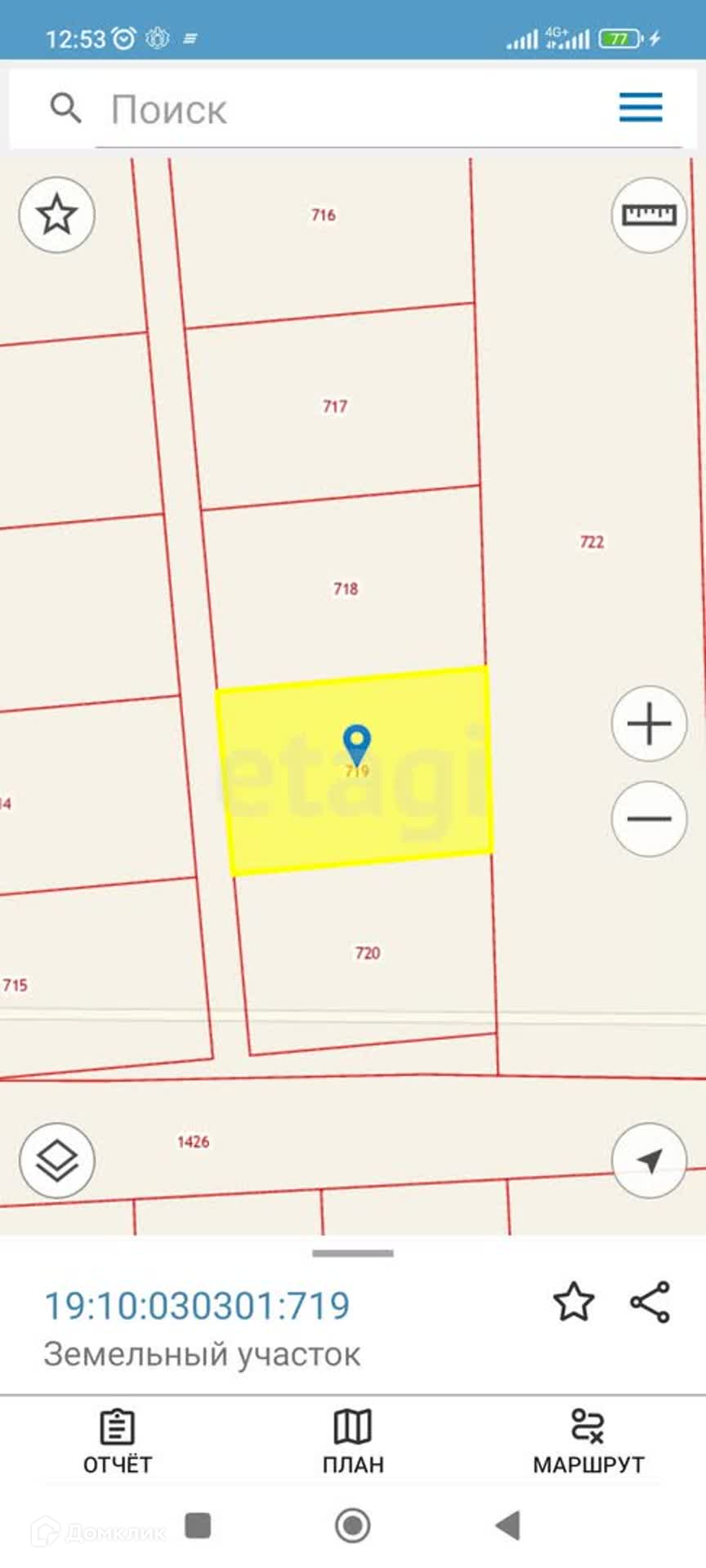
Task: Build a Маршрут to the parcel
Action: (x=588, y=1443)
